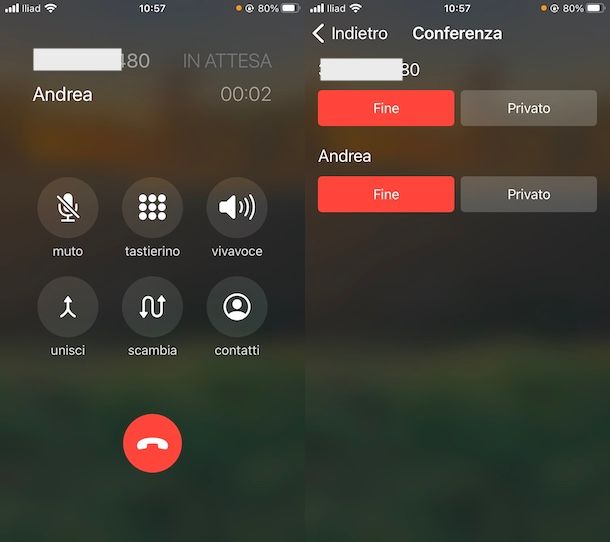Screen dimensions: 610x542
Task: Open the tastierino keypad
Action: 152,208
